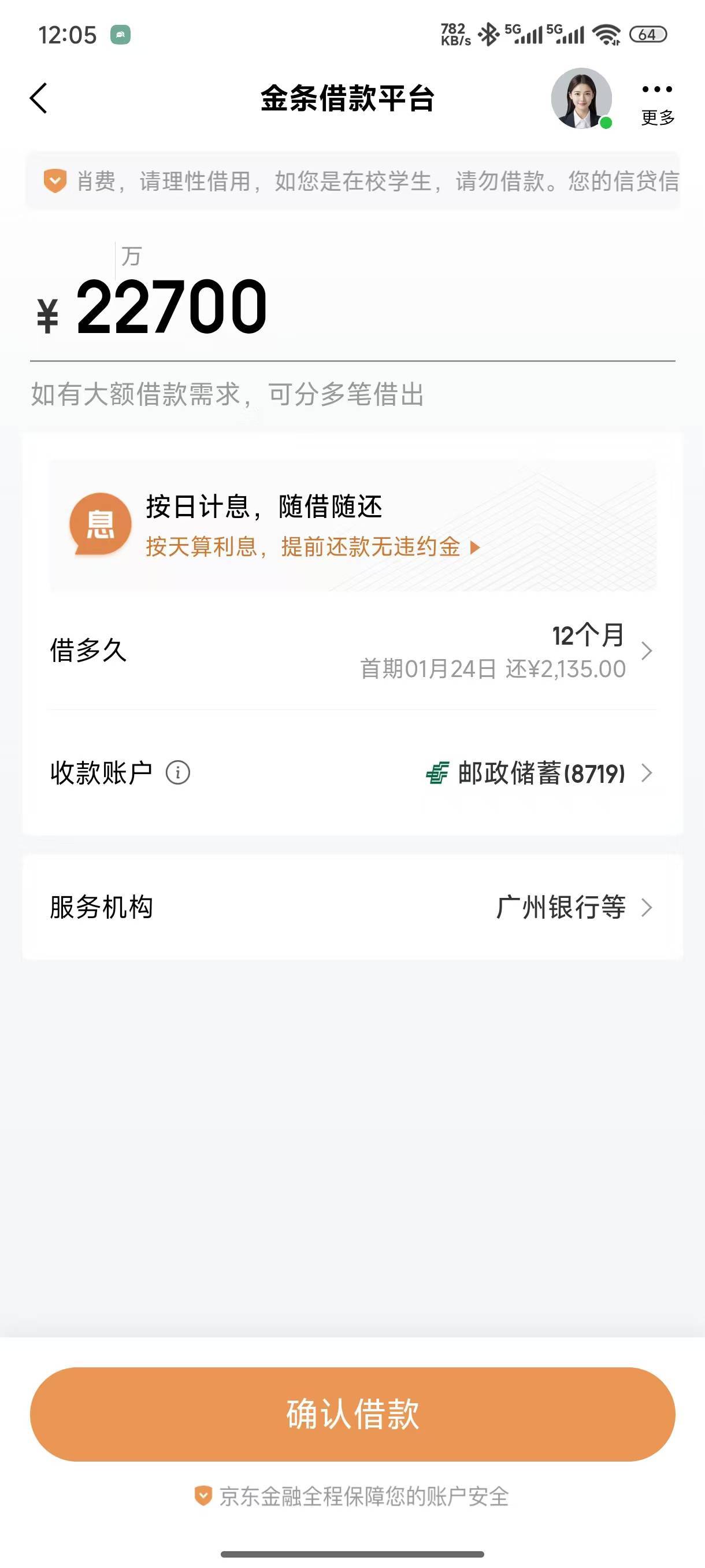The image size is (705, 1568).
Task: Go back from 金条借款平台 page
Action: (x=38, y=98)
